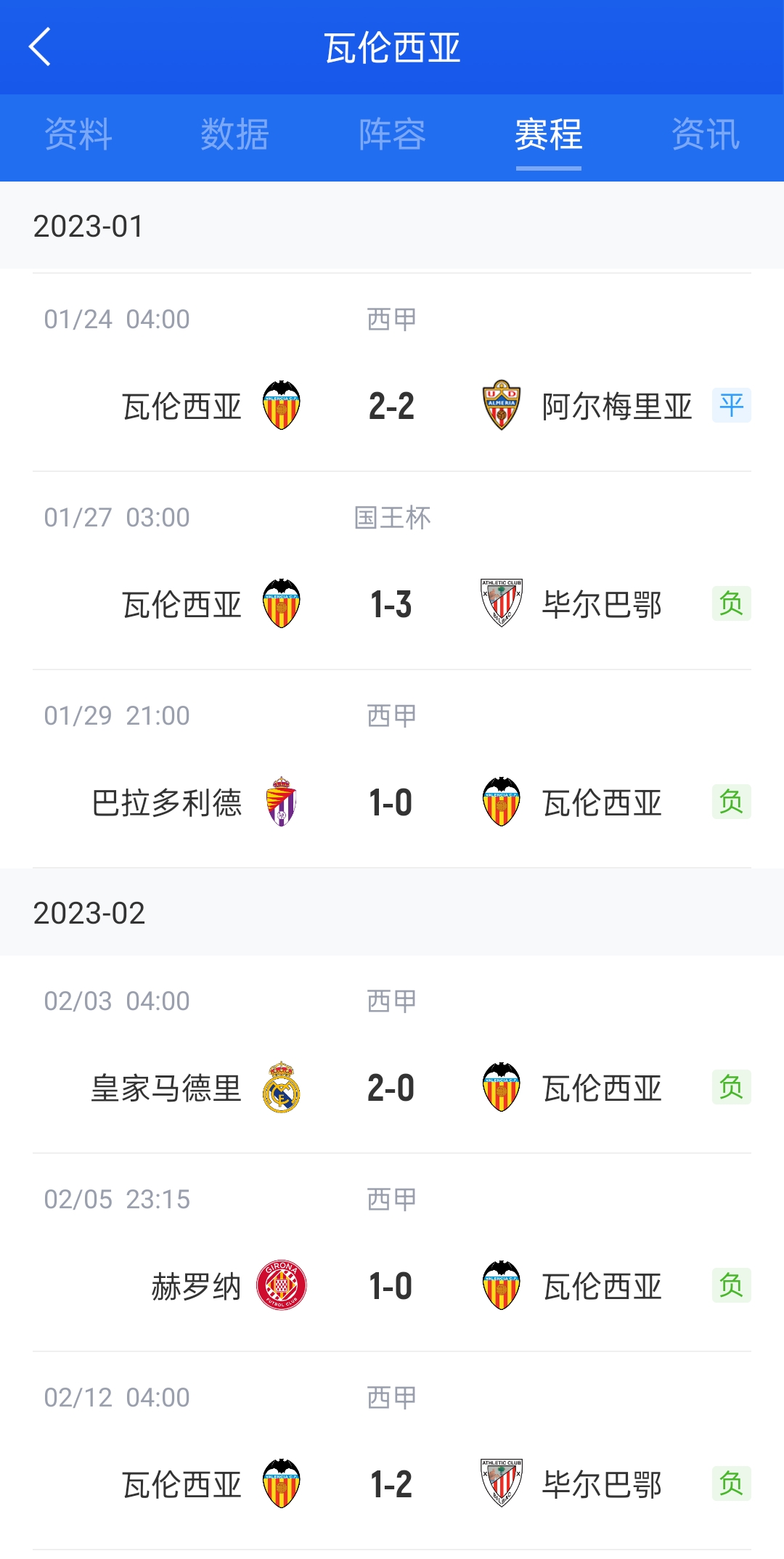Open the 阵容 tab
Screen dimensions: 784x1559
[x=392, y=135]
